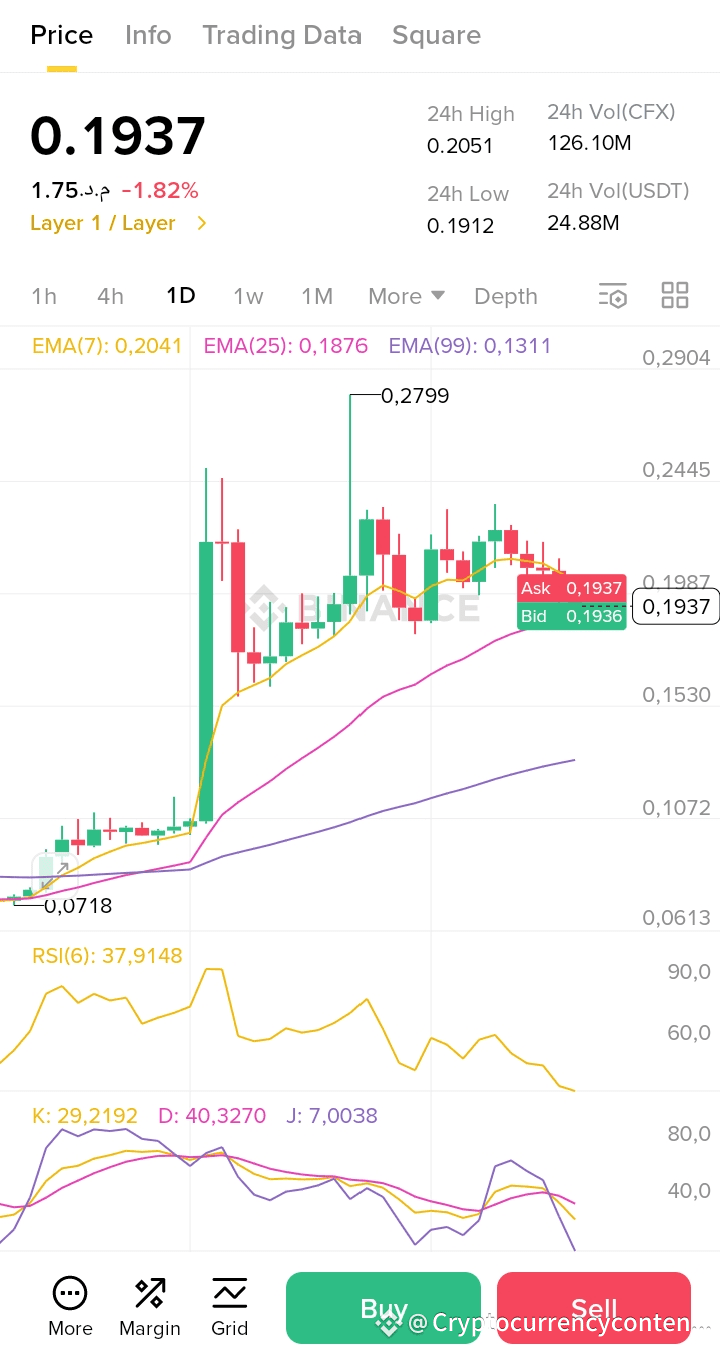This screenshot has height=1349, width=720.
Task: Tap the red Sell button
Action: pos(594,1308)
